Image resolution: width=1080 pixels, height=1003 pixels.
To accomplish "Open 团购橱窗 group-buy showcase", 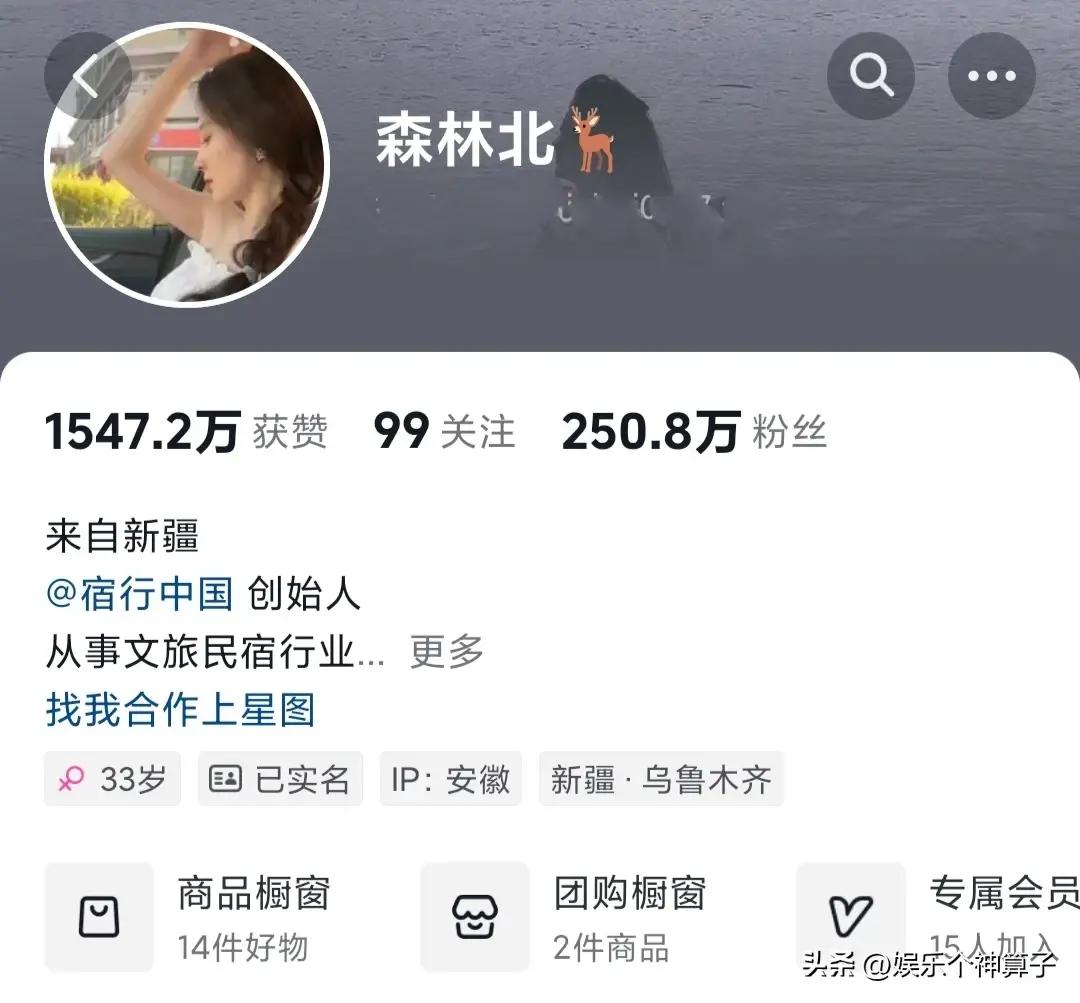I will (565, 916).
